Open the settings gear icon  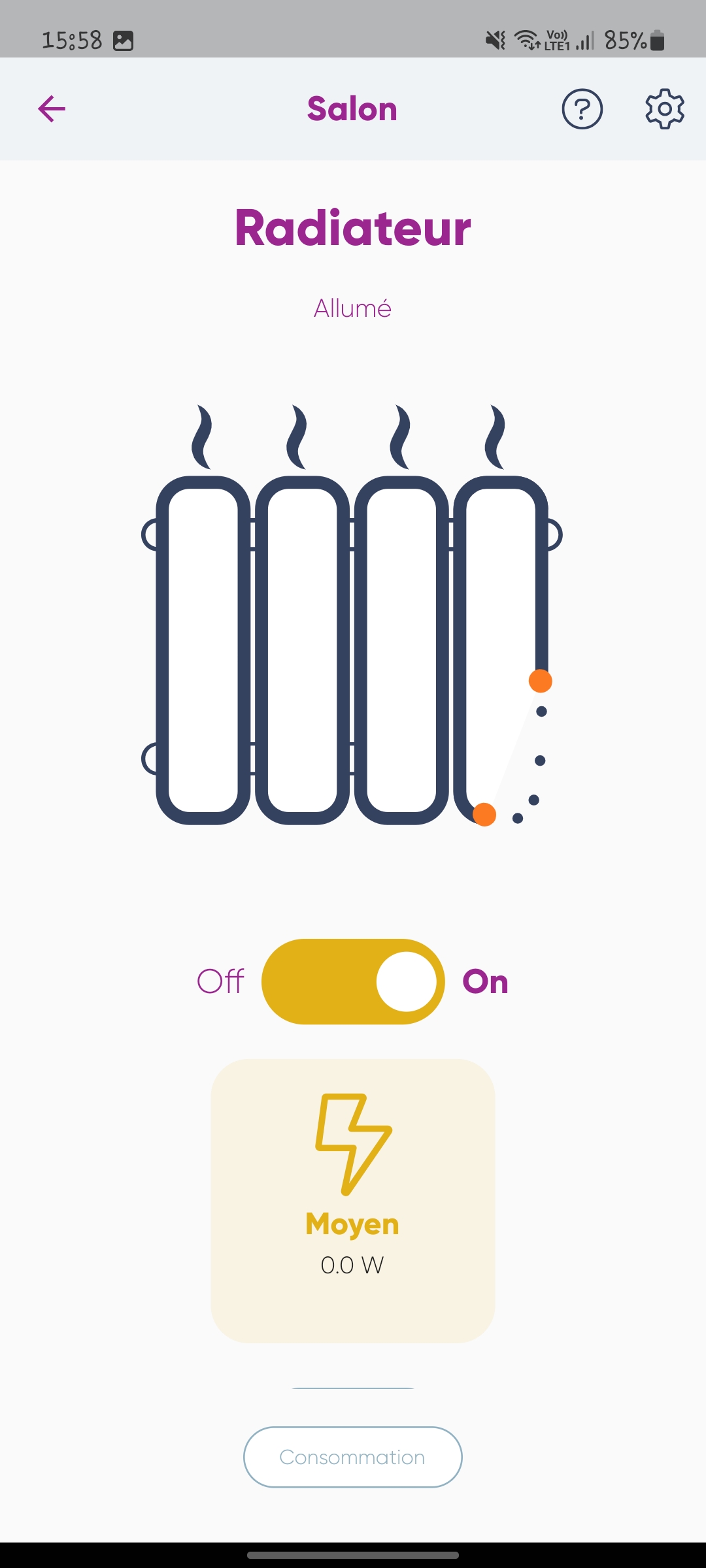(x=664, y=109)
